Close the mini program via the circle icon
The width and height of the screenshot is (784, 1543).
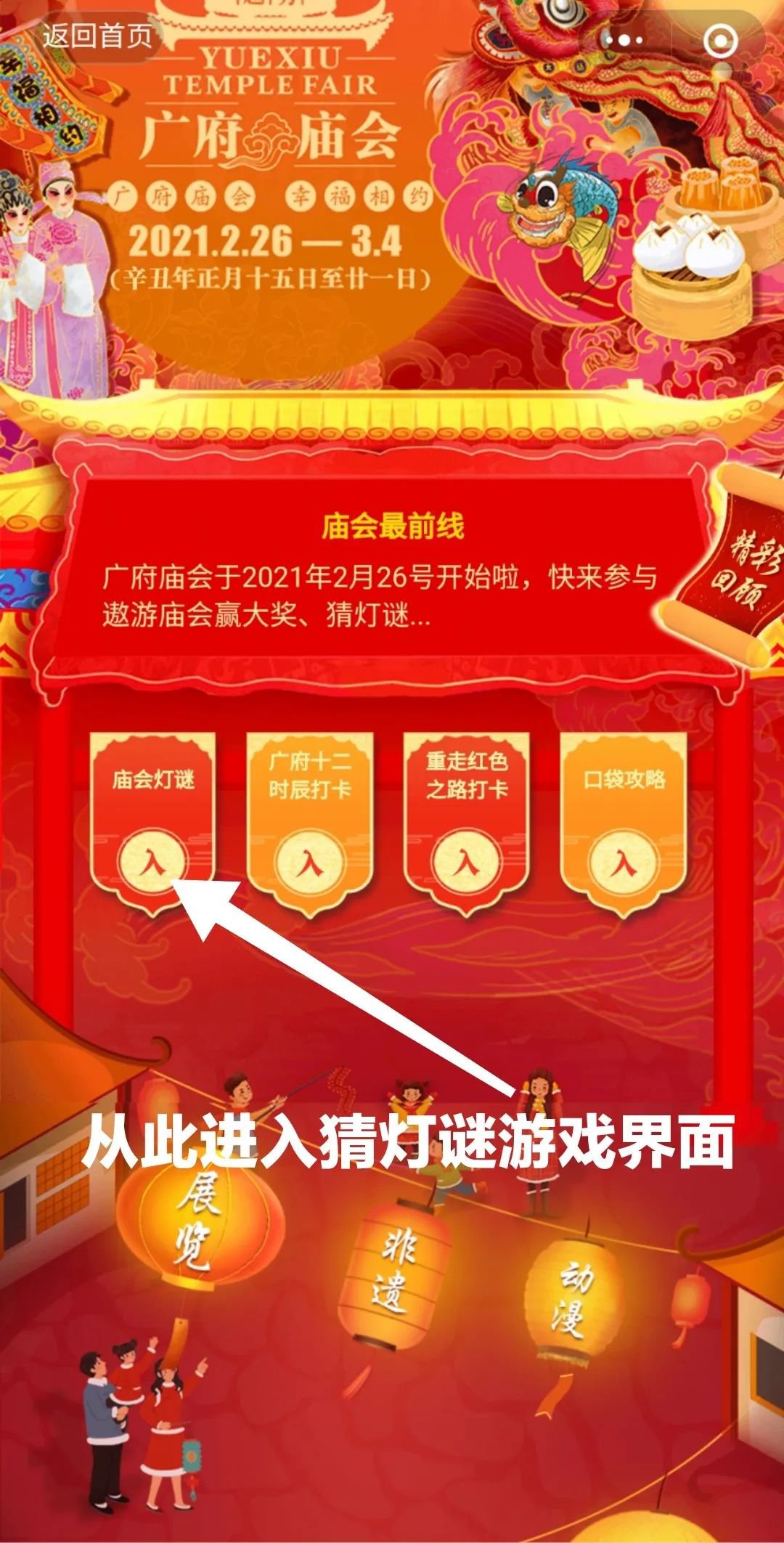720,40
